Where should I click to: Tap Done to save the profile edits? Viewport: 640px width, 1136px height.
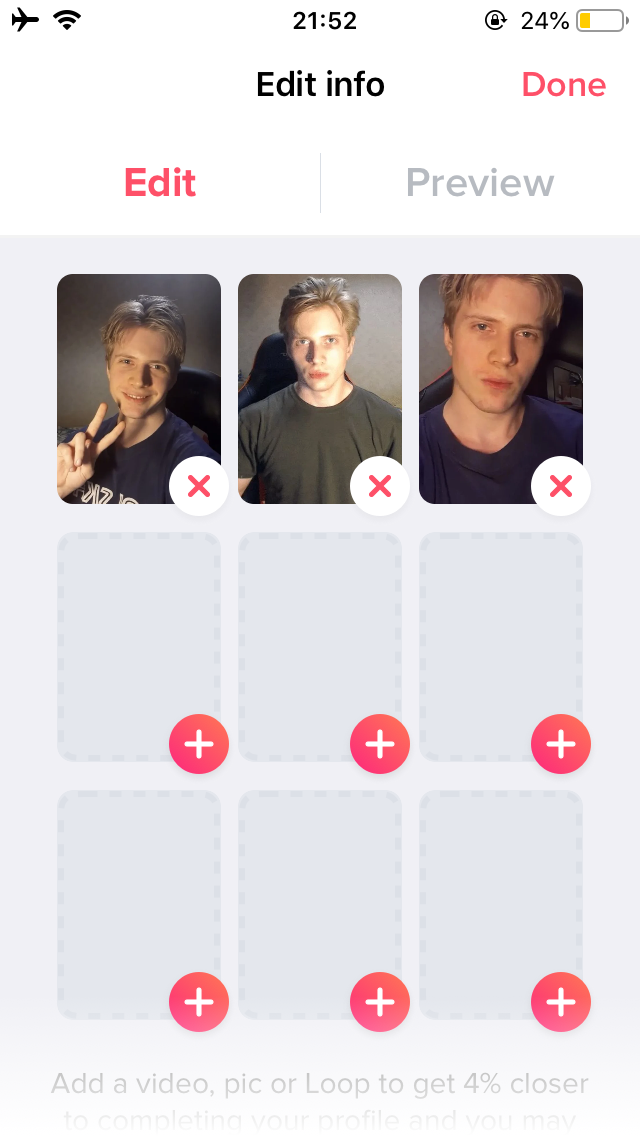tap(563, 85)
